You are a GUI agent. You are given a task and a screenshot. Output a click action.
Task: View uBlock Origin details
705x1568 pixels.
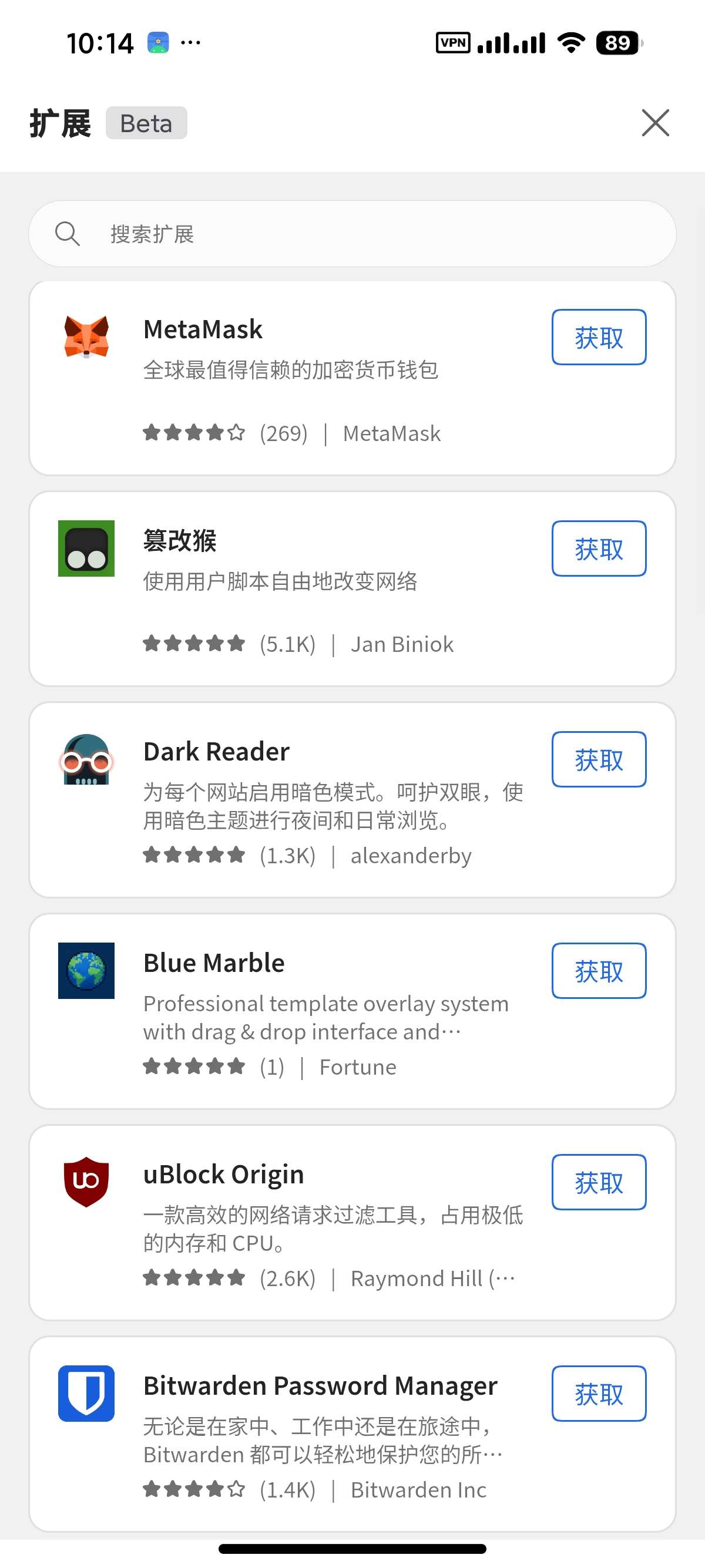(352, 1223)
